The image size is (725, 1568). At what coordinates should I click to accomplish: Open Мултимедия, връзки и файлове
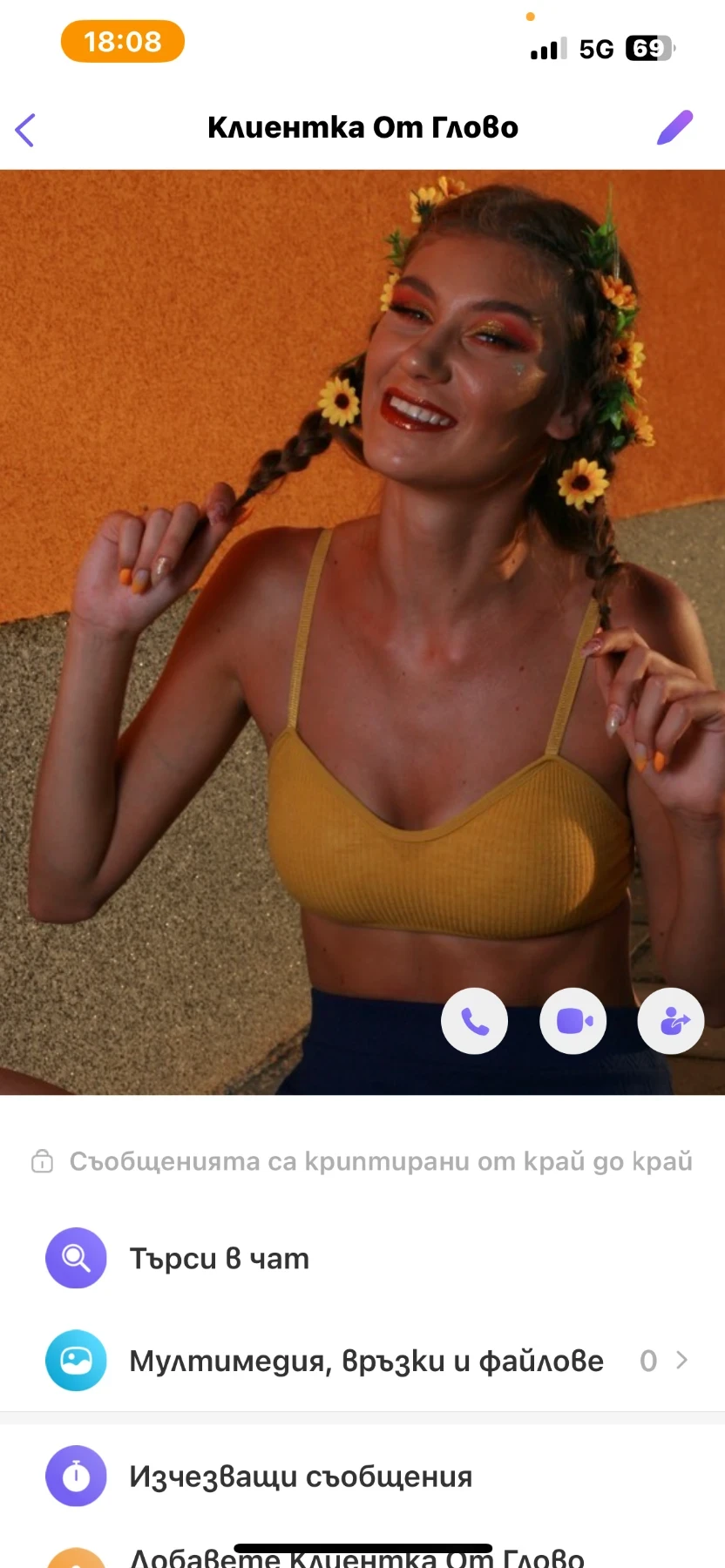coord(366,1361)
